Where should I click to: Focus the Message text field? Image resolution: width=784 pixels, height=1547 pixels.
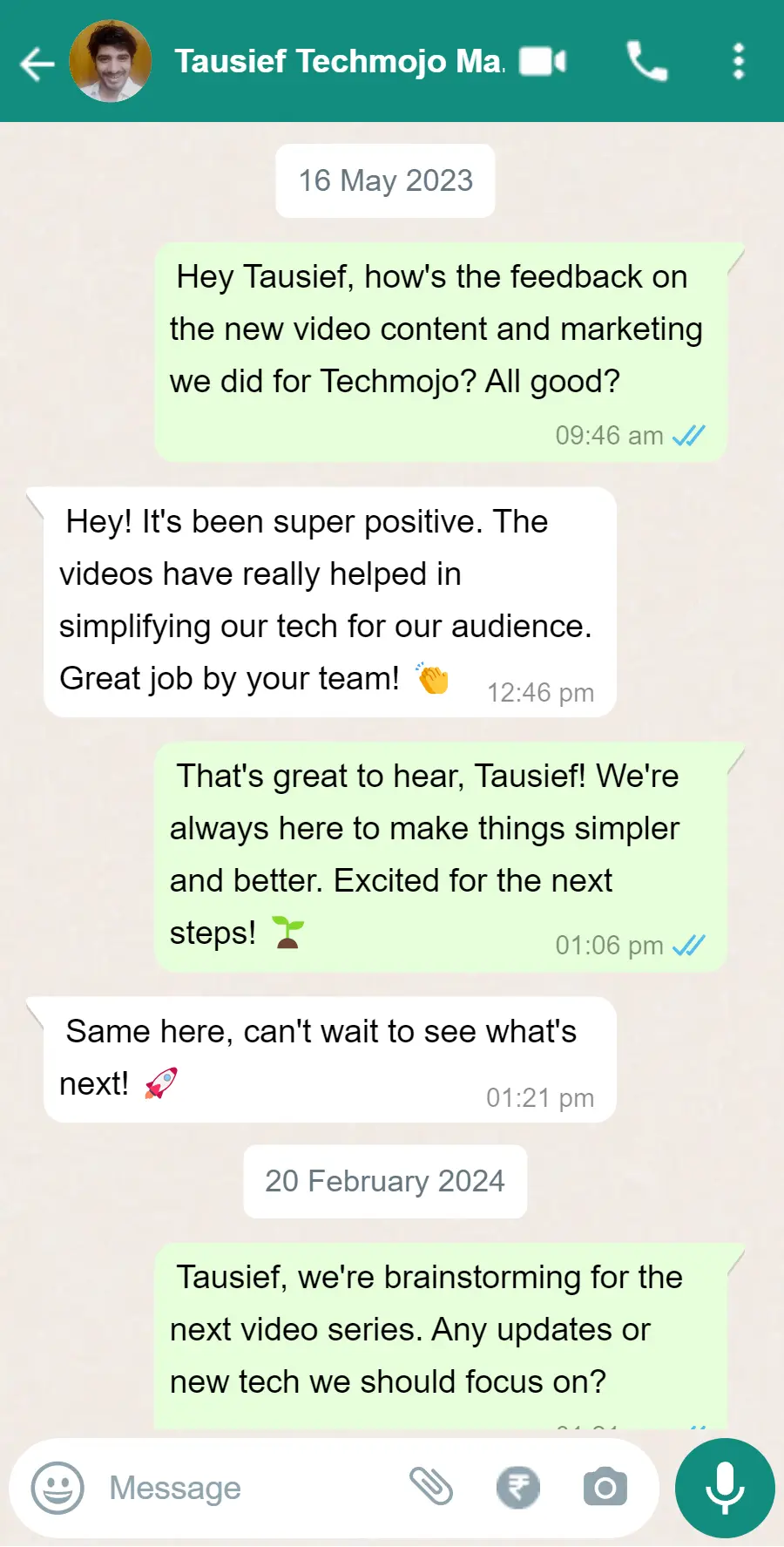[x=244, y=1488]
